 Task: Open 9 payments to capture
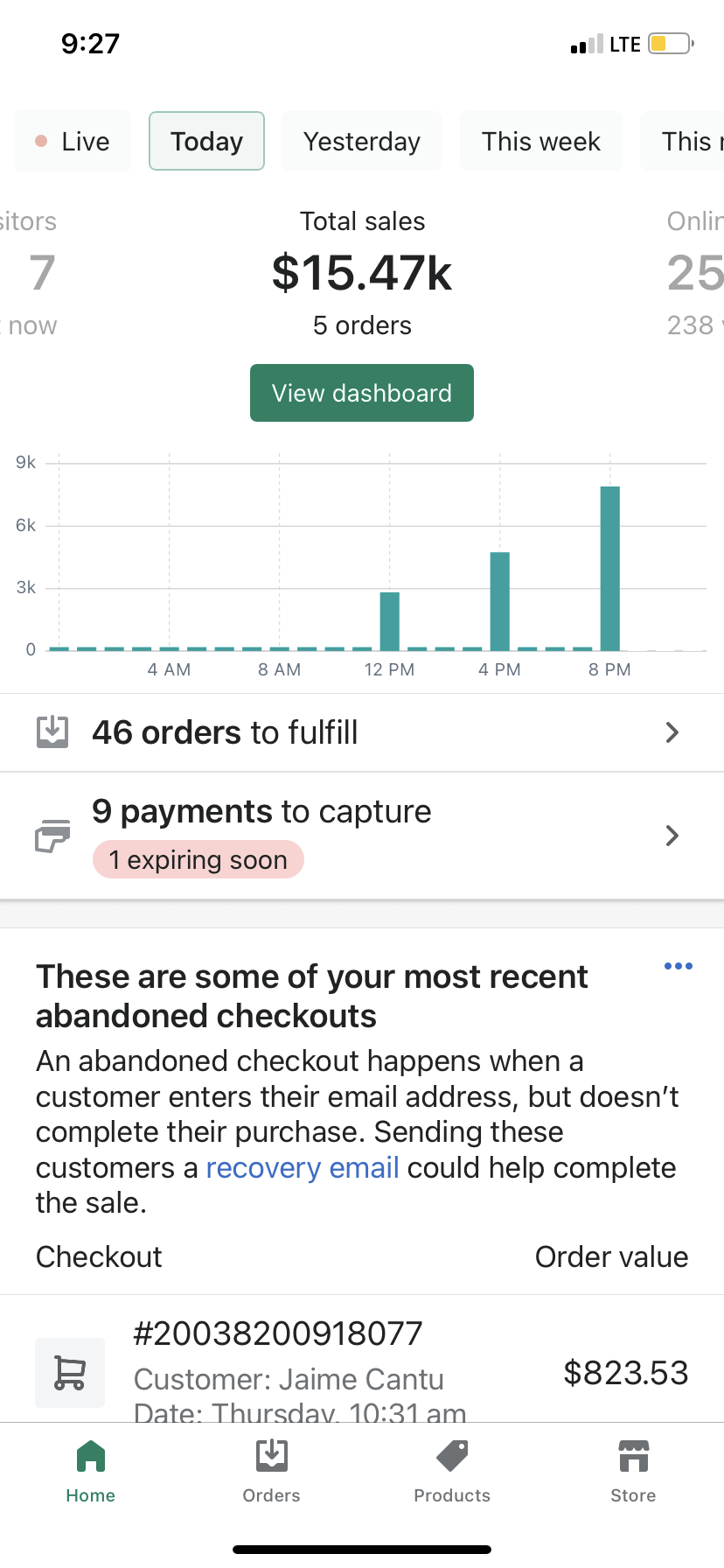pos(362,836)
